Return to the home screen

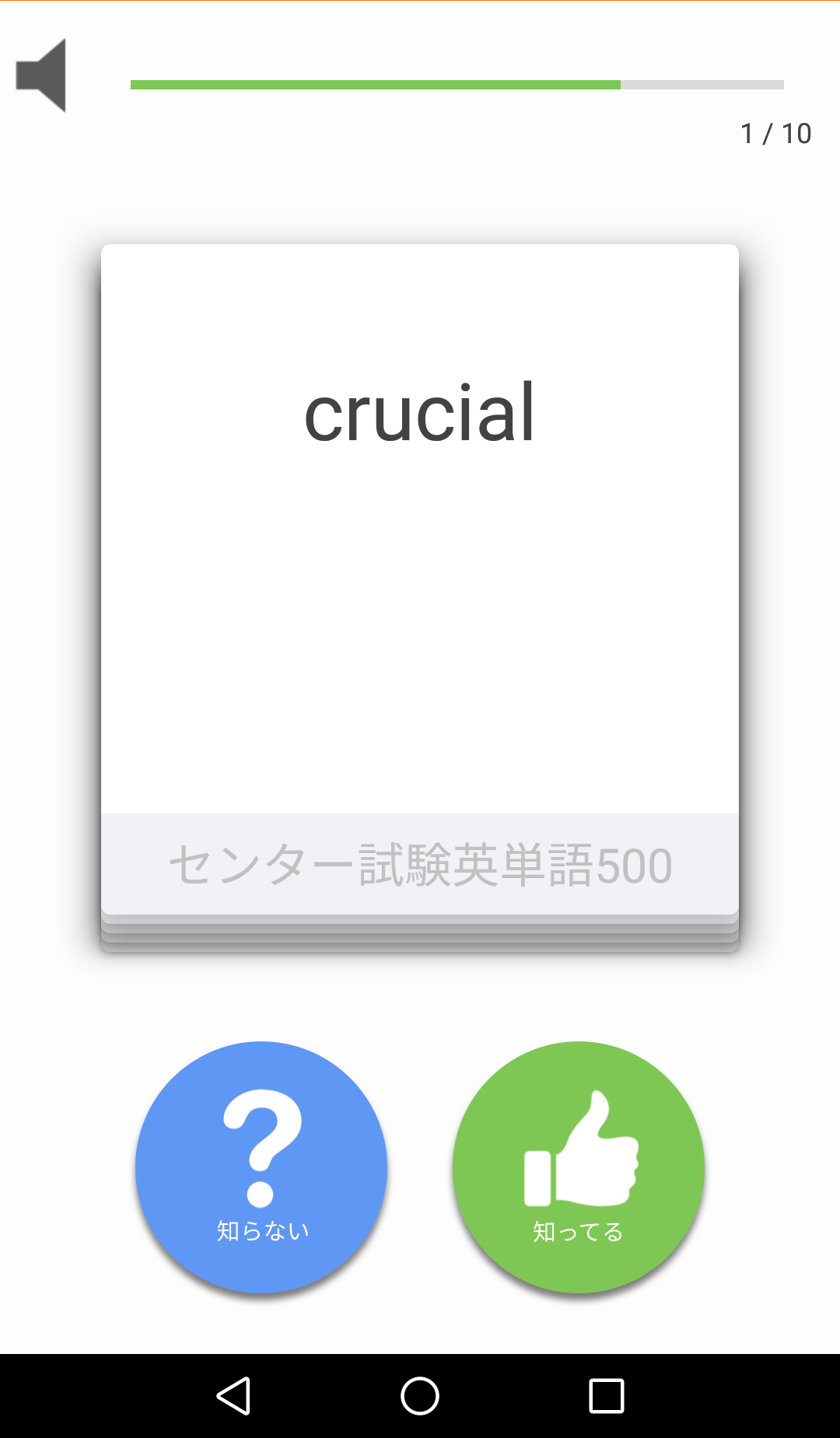420,1396
